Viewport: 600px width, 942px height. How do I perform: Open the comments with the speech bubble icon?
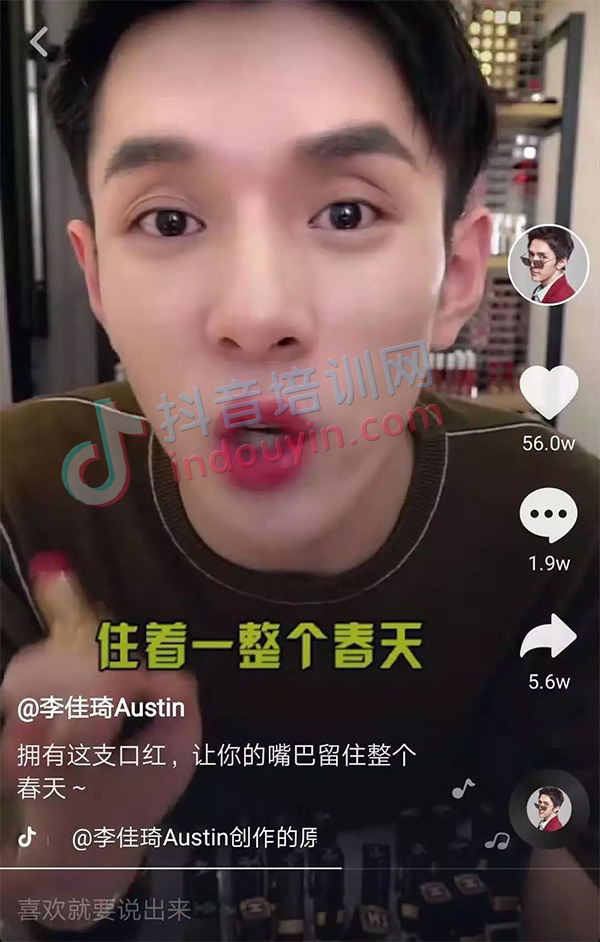click(x=548, y=517)
